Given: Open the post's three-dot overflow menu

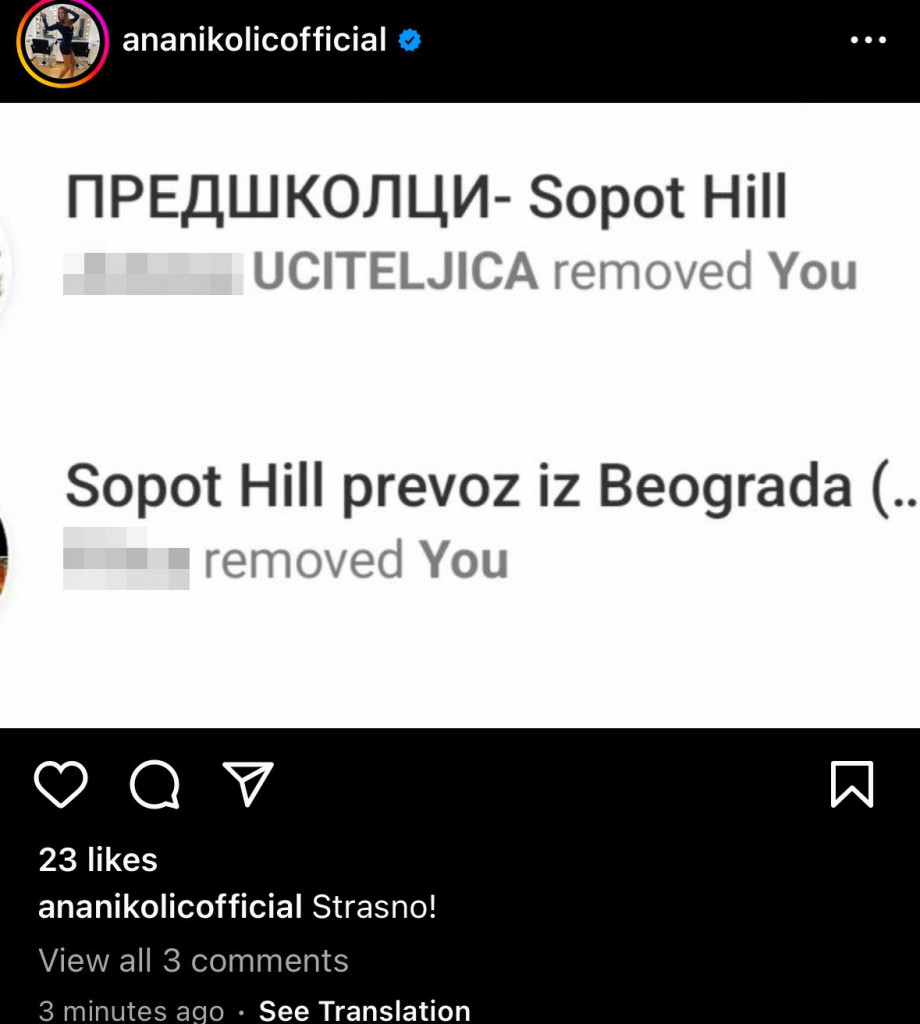Looking at the screenshot, I should (867, 41).
